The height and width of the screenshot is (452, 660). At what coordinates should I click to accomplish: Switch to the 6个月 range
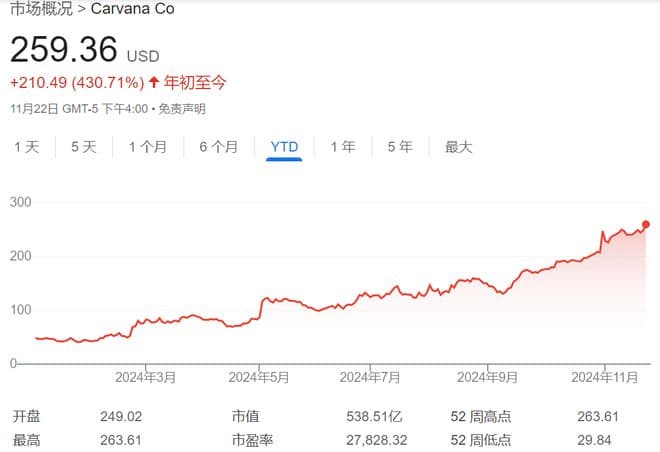click(219, 147)
